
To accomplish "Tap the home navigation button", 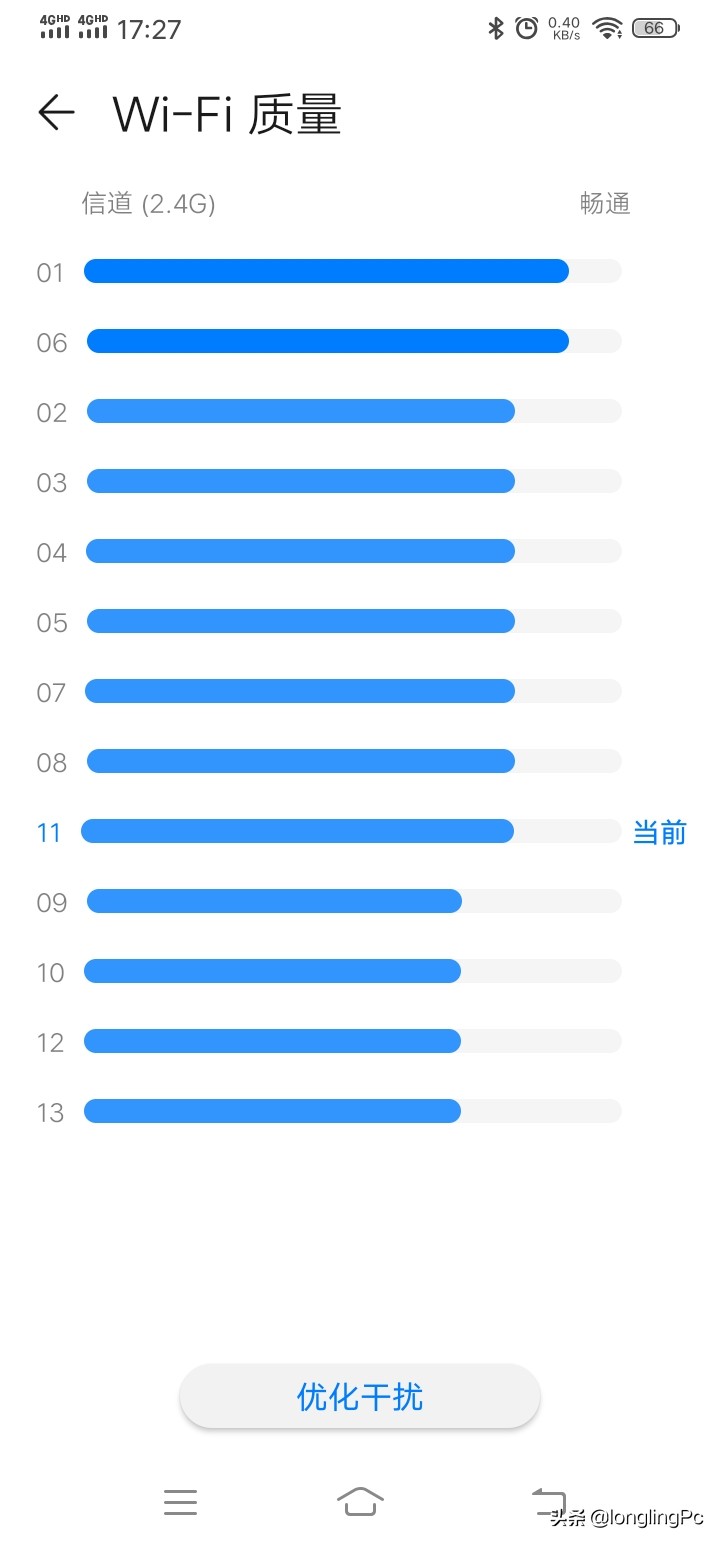I will pyautogui.click(x=360, y=1501).
